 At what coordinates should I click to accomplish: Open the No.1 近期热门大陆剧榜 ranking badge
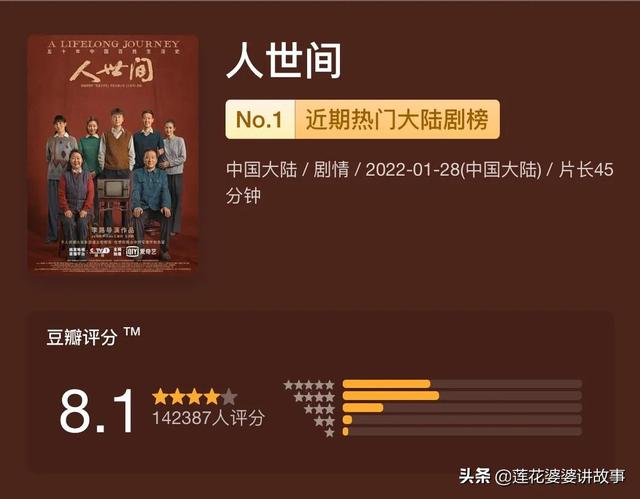point(362,119)
